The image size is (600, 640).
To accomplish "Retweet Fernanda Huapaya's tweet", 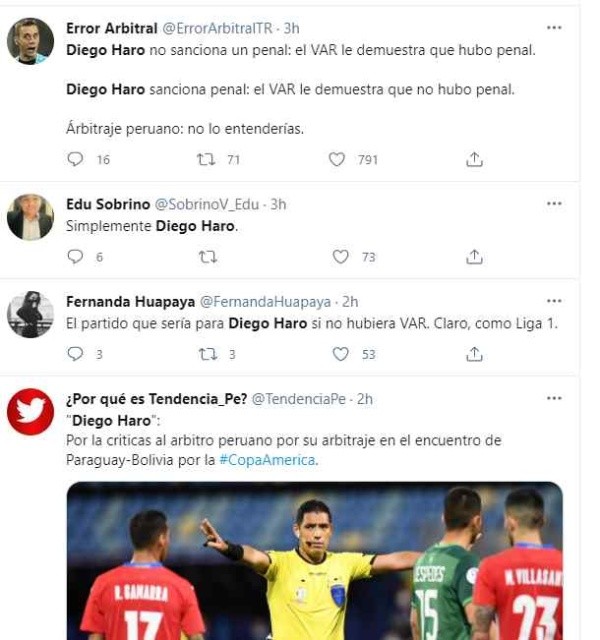I will pyautogui.click(x=206, y=354).
